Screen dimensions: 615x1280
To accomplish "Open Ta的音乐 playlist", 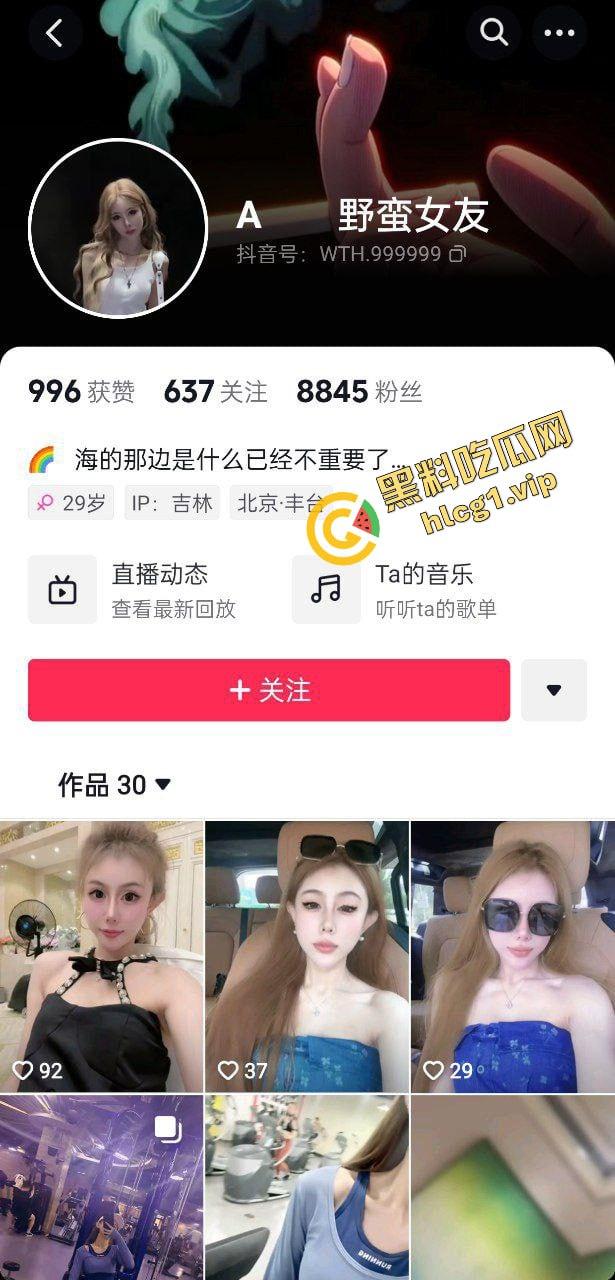I will (400, 589).
